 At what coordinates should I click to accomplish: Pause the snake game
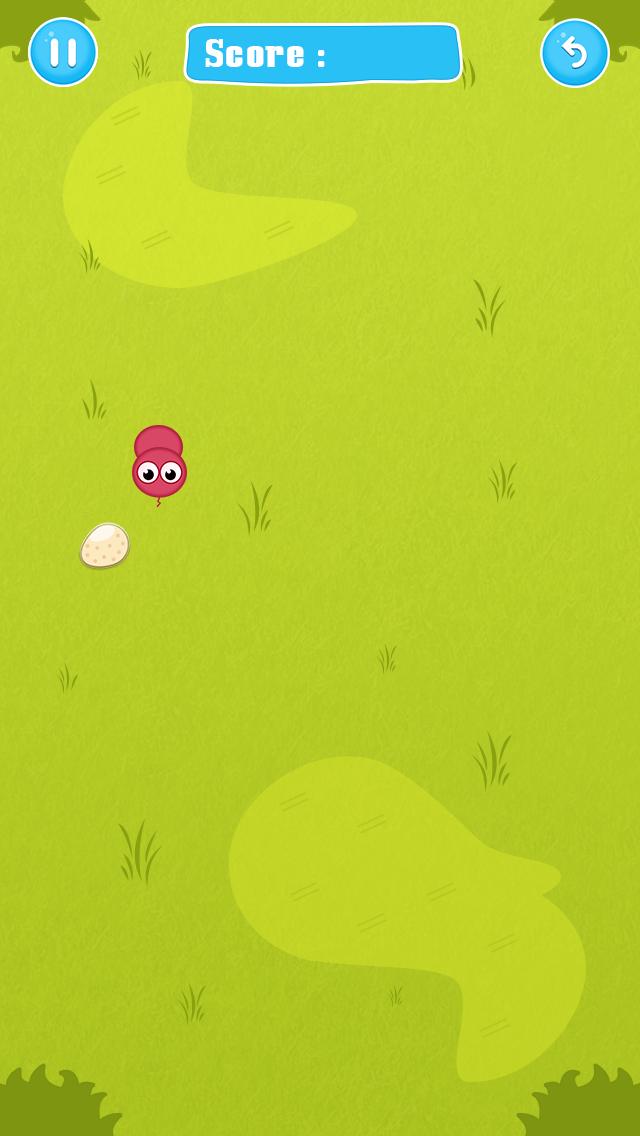(x=63, y=52)
